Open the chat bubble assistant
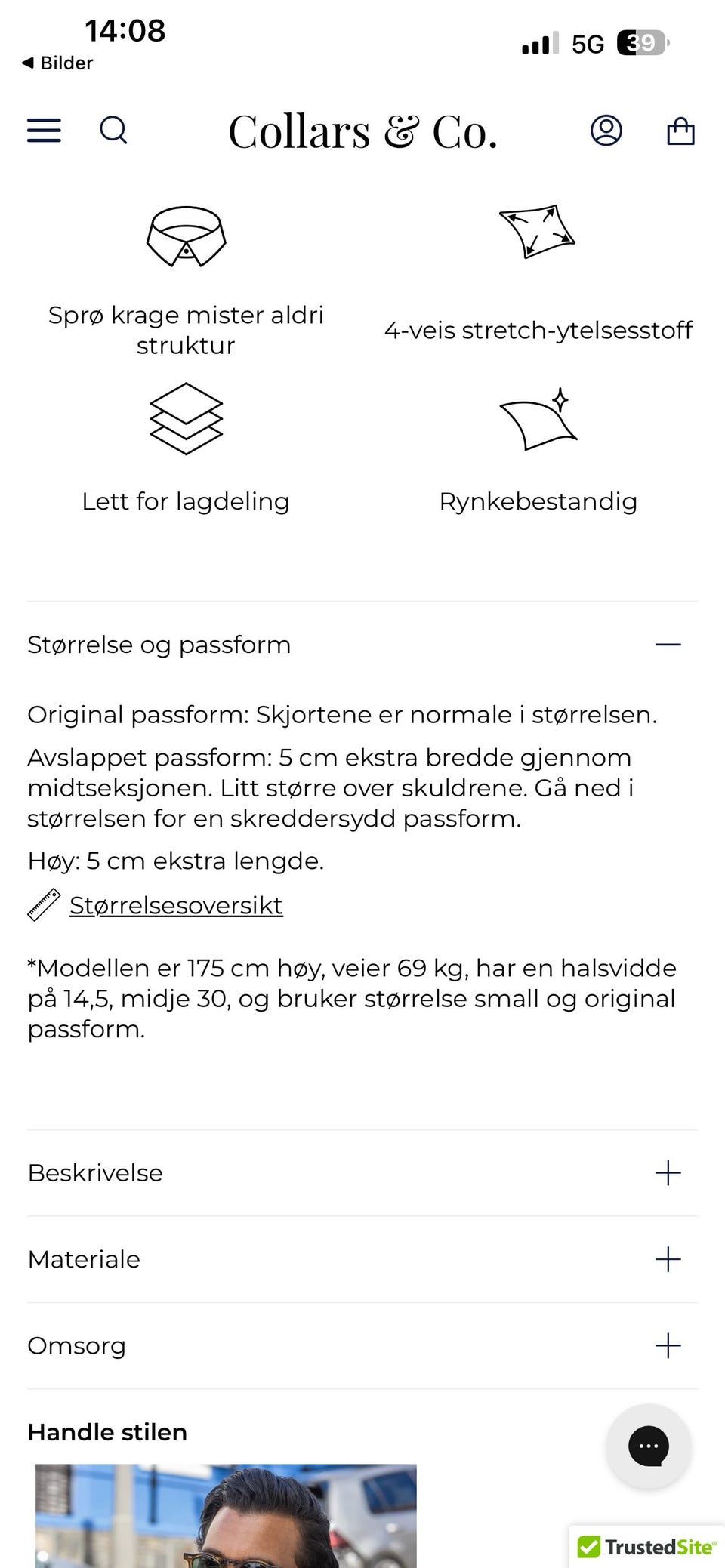725x1568 pixels. click(x=647, y=1445)
